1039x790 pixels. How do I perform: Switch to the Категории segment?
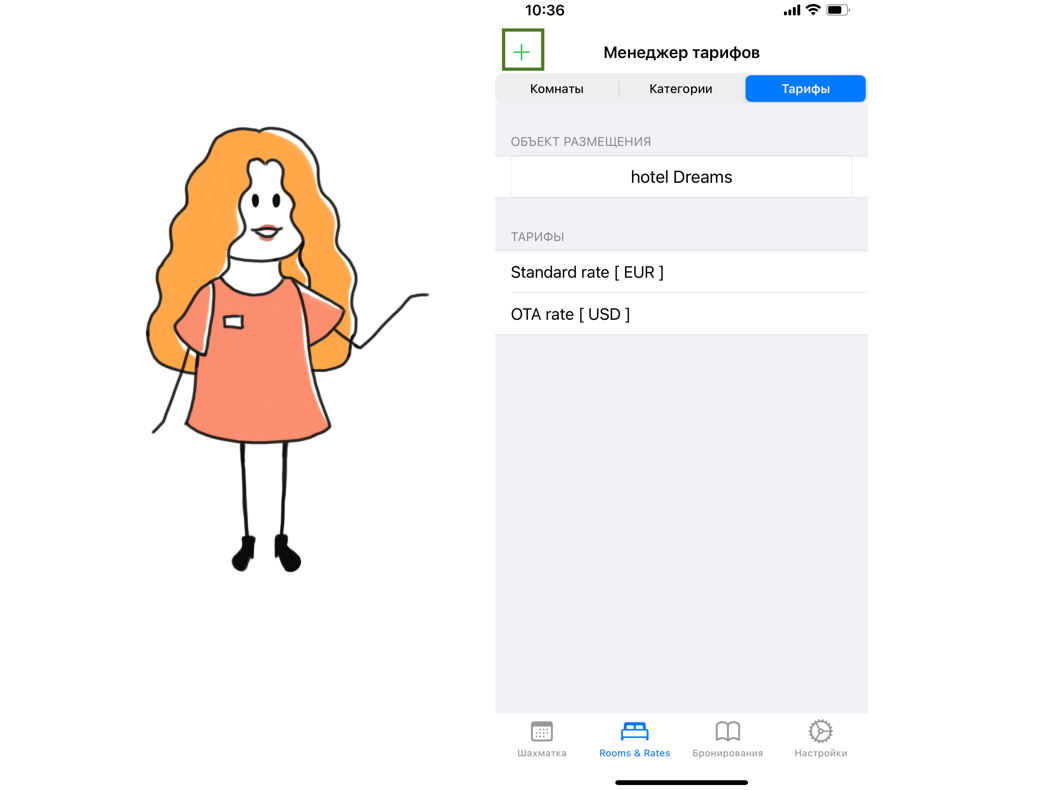coord(681,89)
